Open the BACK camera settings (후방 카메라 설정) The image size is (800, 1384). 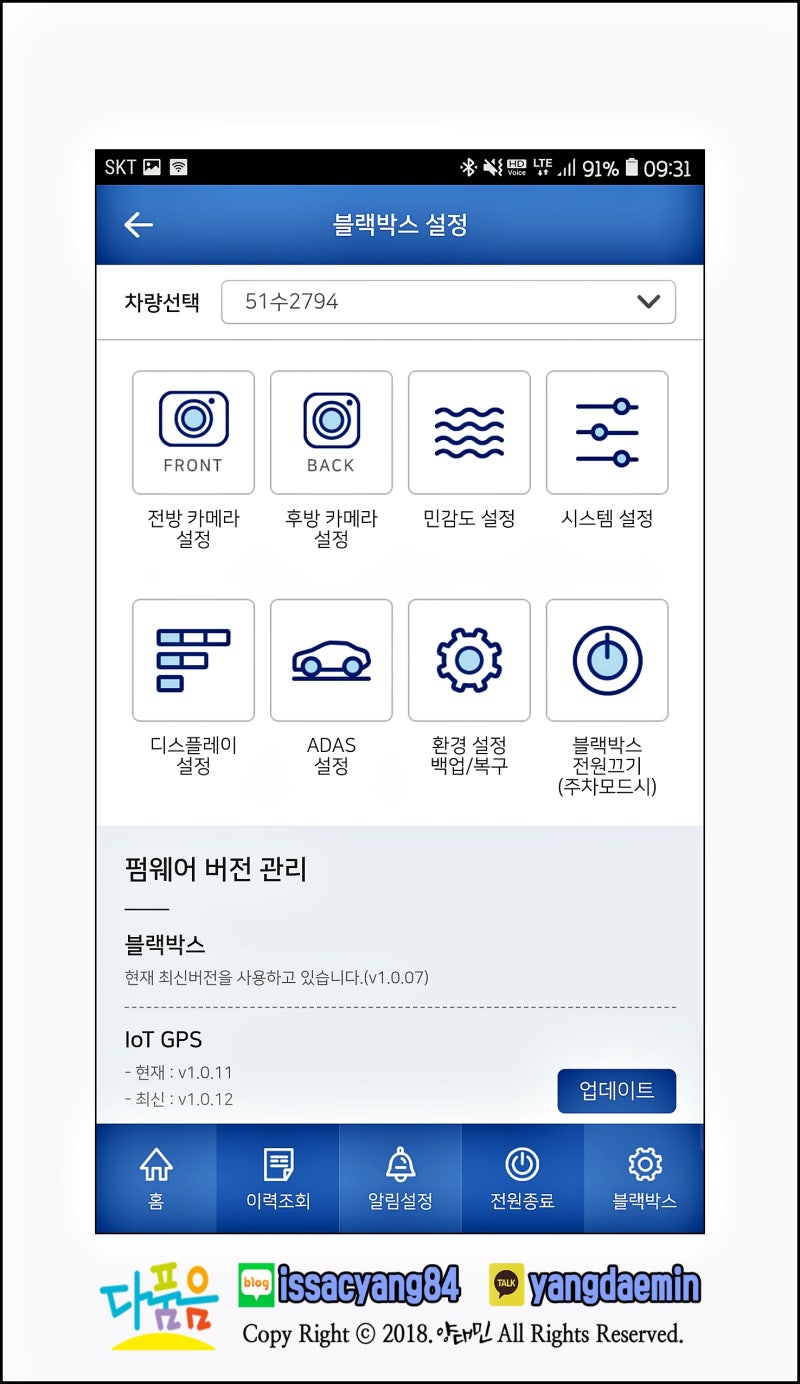[x=331, y=431]
